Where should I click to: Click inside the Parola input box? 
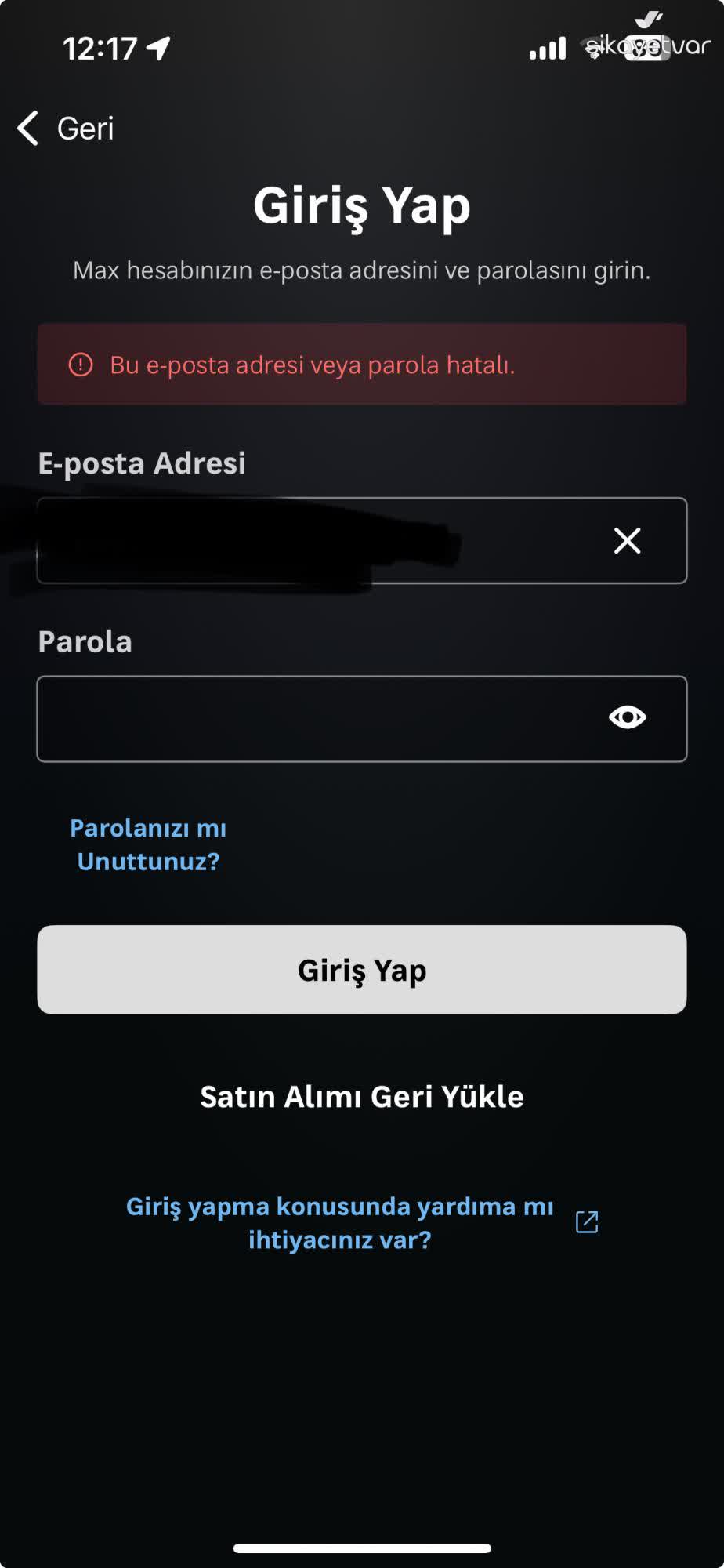[313, 717]
